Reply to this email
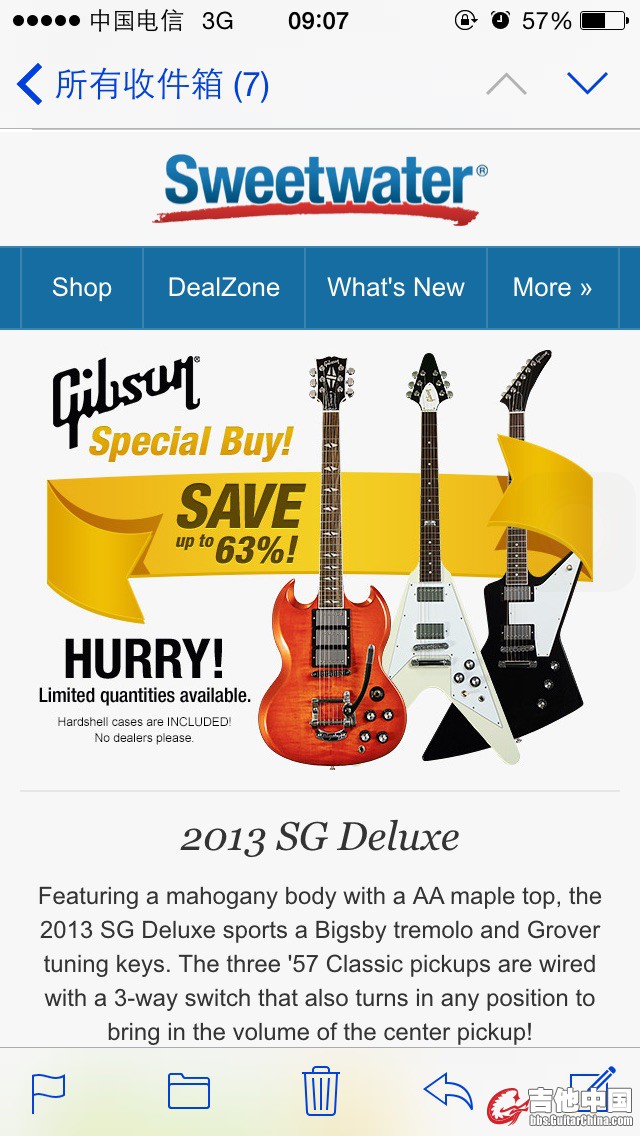The image size is (640, 1136). tap(448, 1090)
